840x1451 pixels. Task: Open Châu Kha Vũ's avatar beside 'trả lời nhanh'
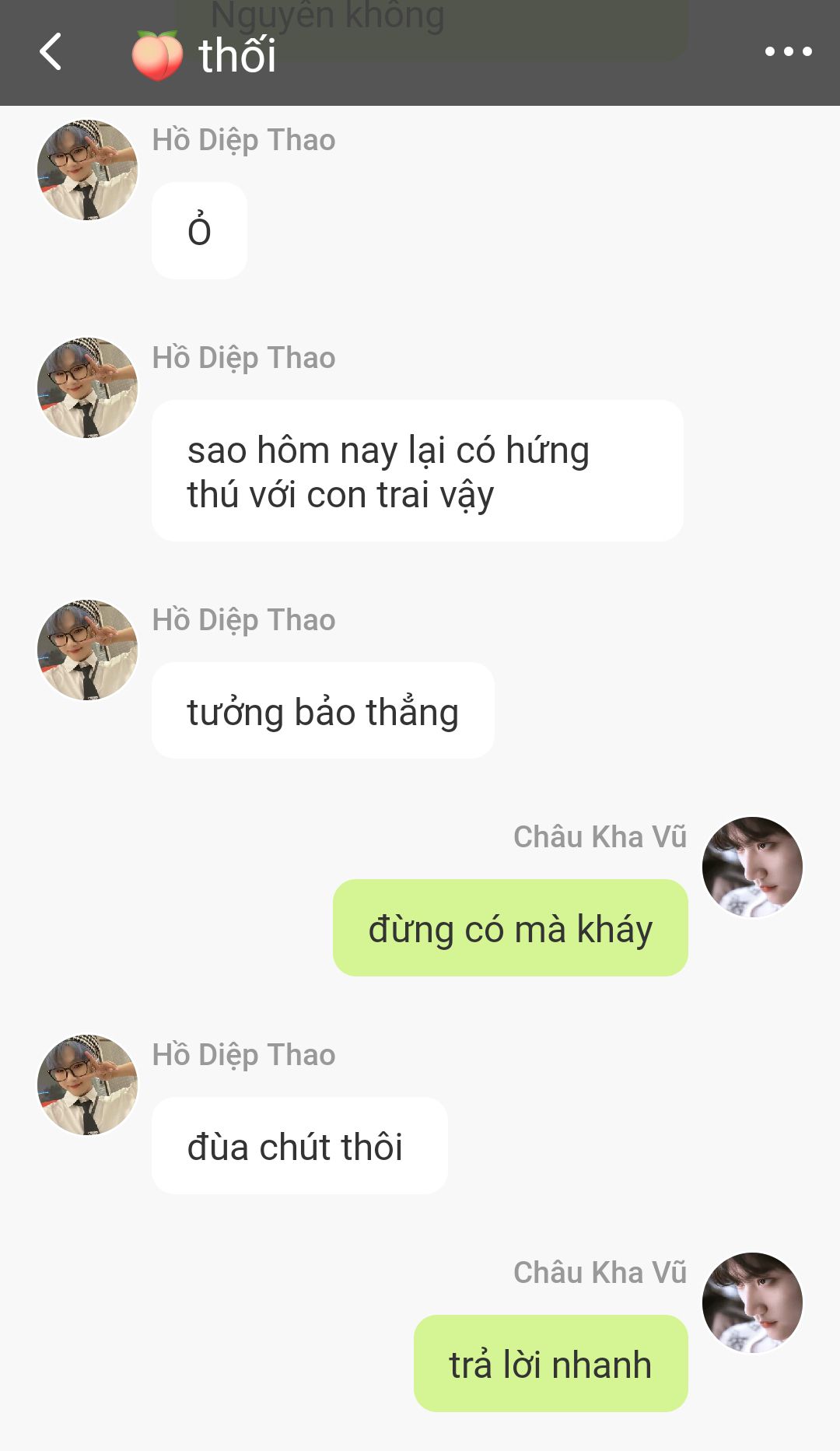752,1302
